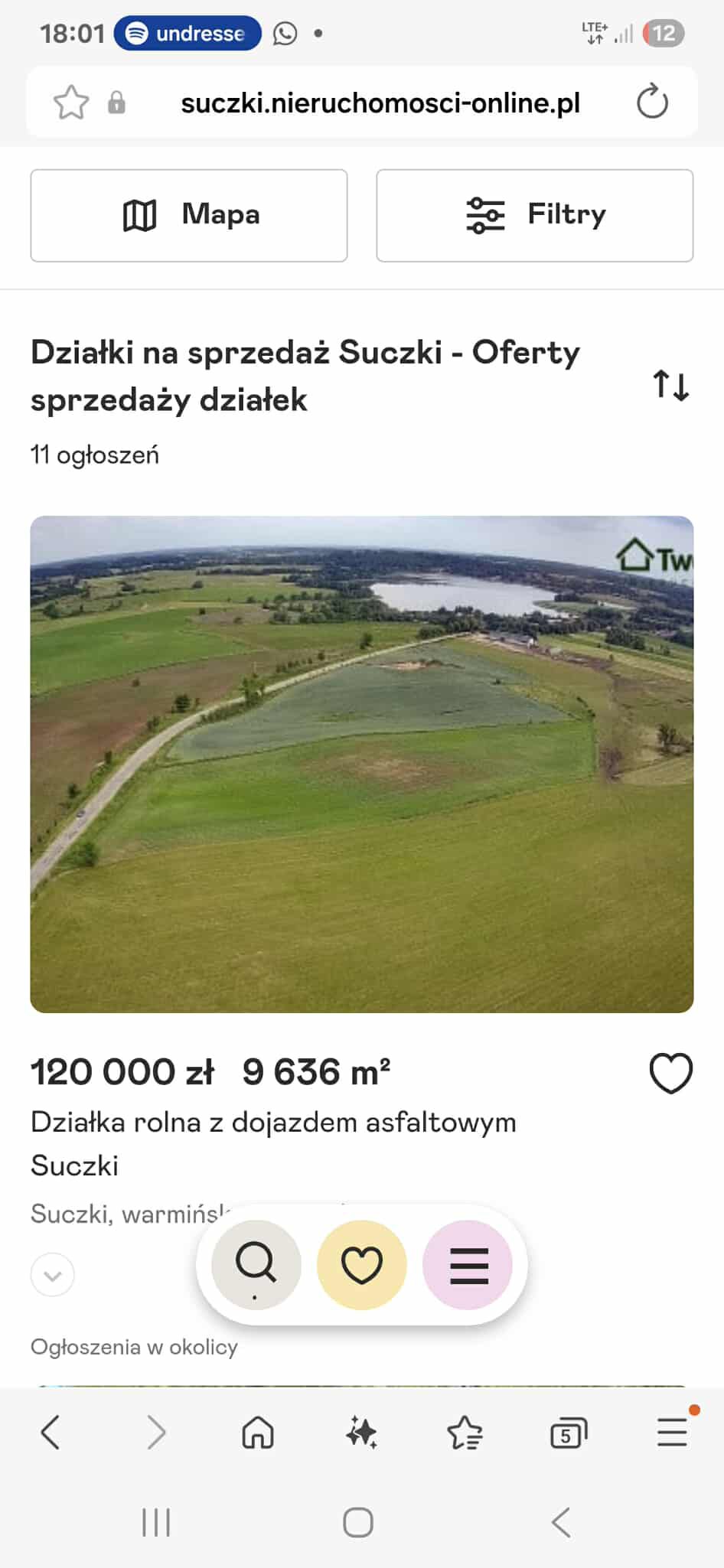Bookmark the page using the star icon
724x1568 pixels.
(x=71, y=102)
